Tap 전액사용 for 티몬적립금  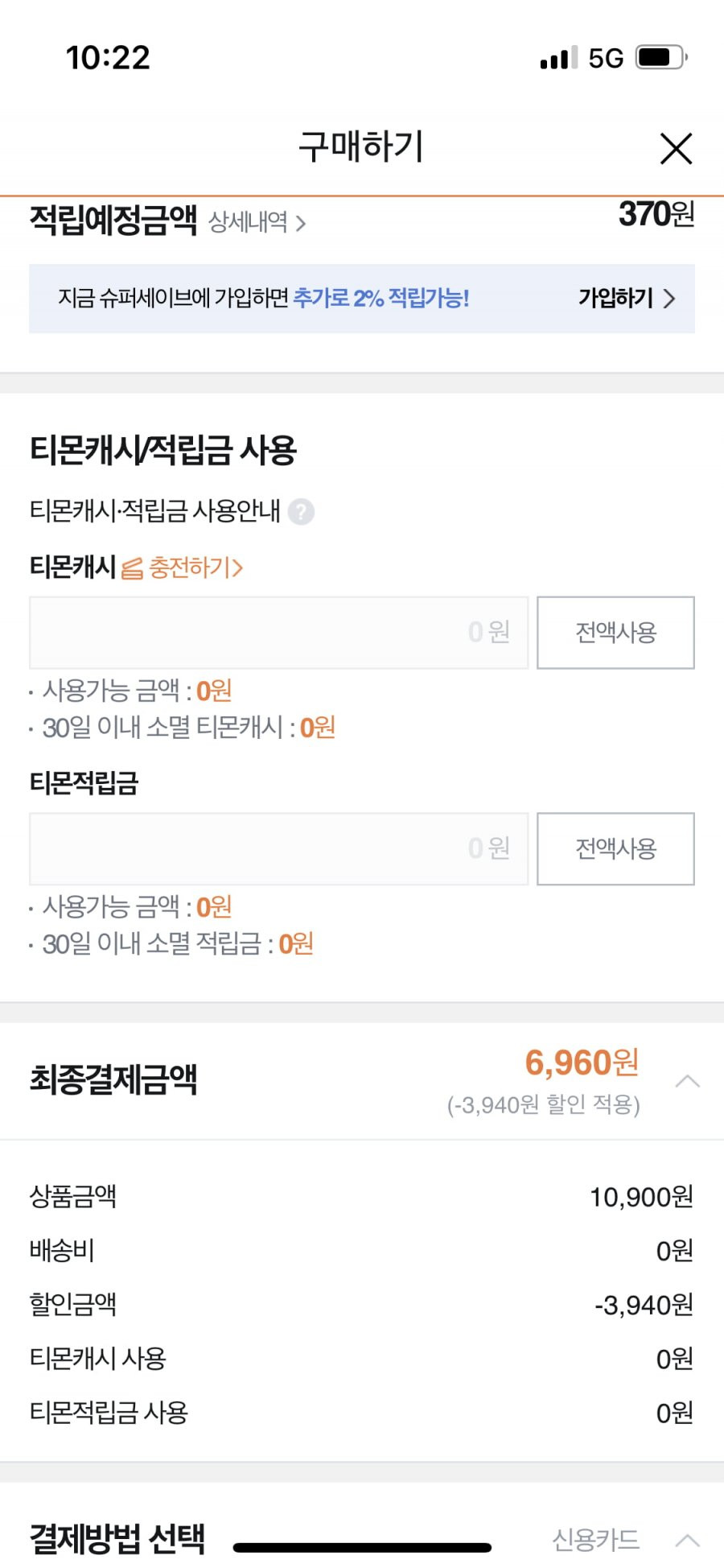(x=615, y=848)
